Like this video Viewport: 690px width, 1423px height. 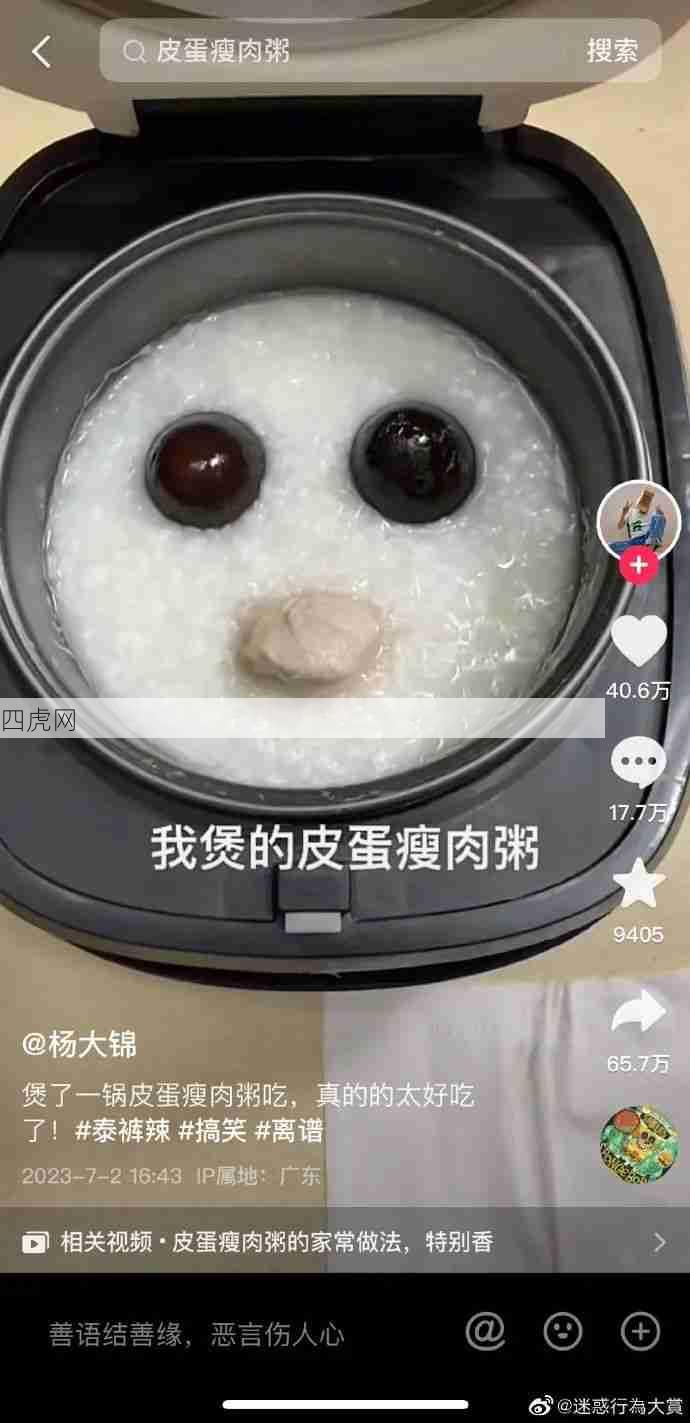tap(638, 641)
